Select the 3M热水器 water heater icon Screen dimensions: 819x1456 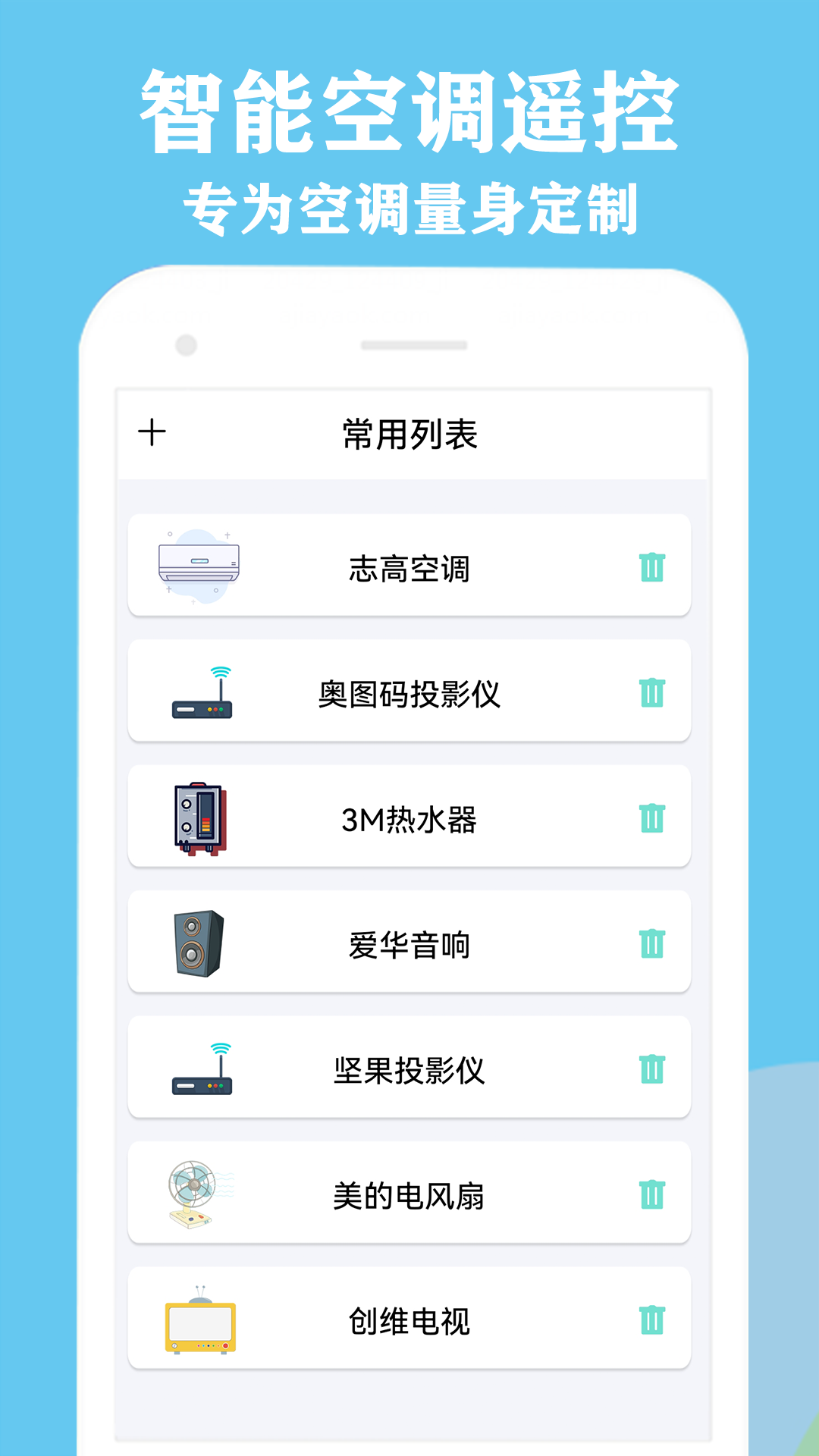(x=199, y=817)
